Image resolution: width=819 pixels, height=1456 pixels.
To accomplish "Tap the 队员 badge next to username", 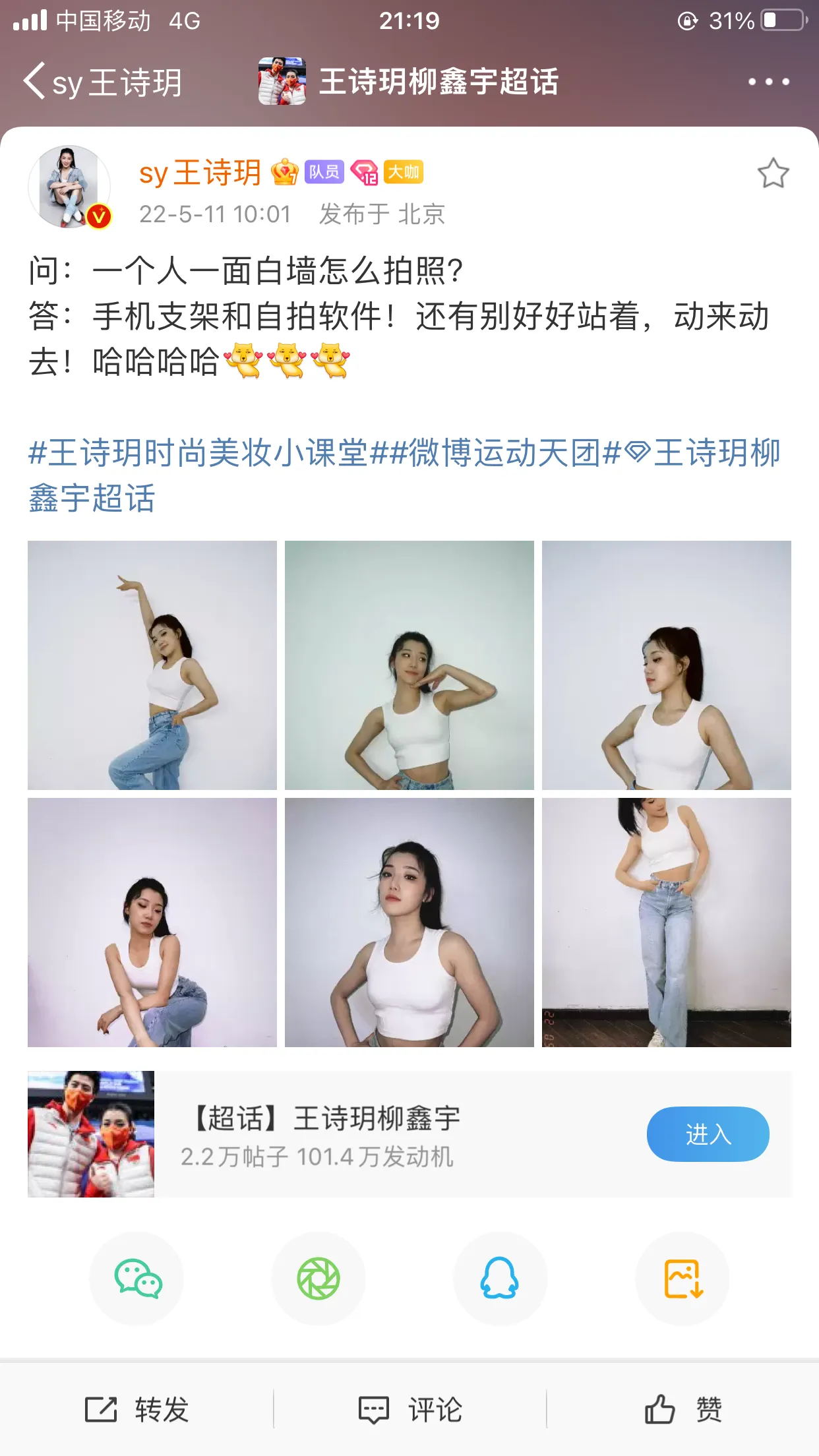I will (322, 173).
